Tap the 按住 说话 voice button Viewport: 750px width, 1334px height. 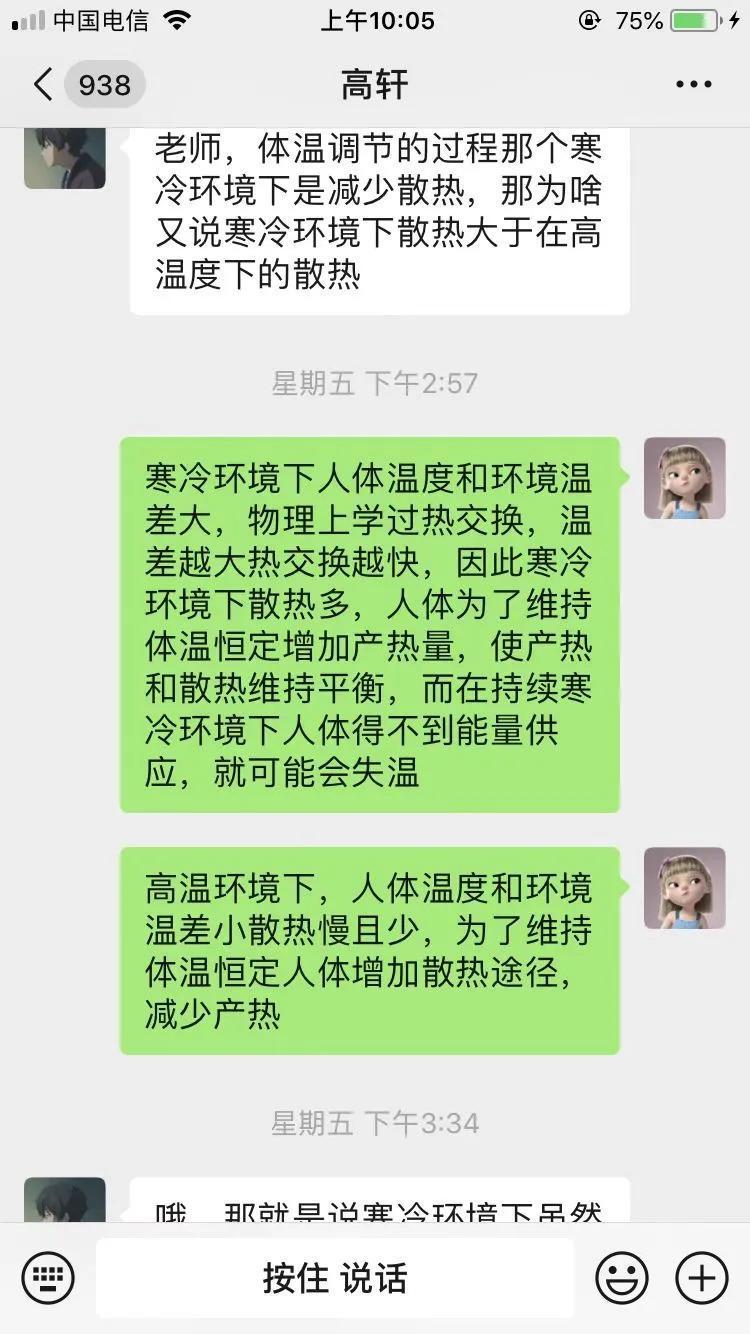coord(335,1277)
